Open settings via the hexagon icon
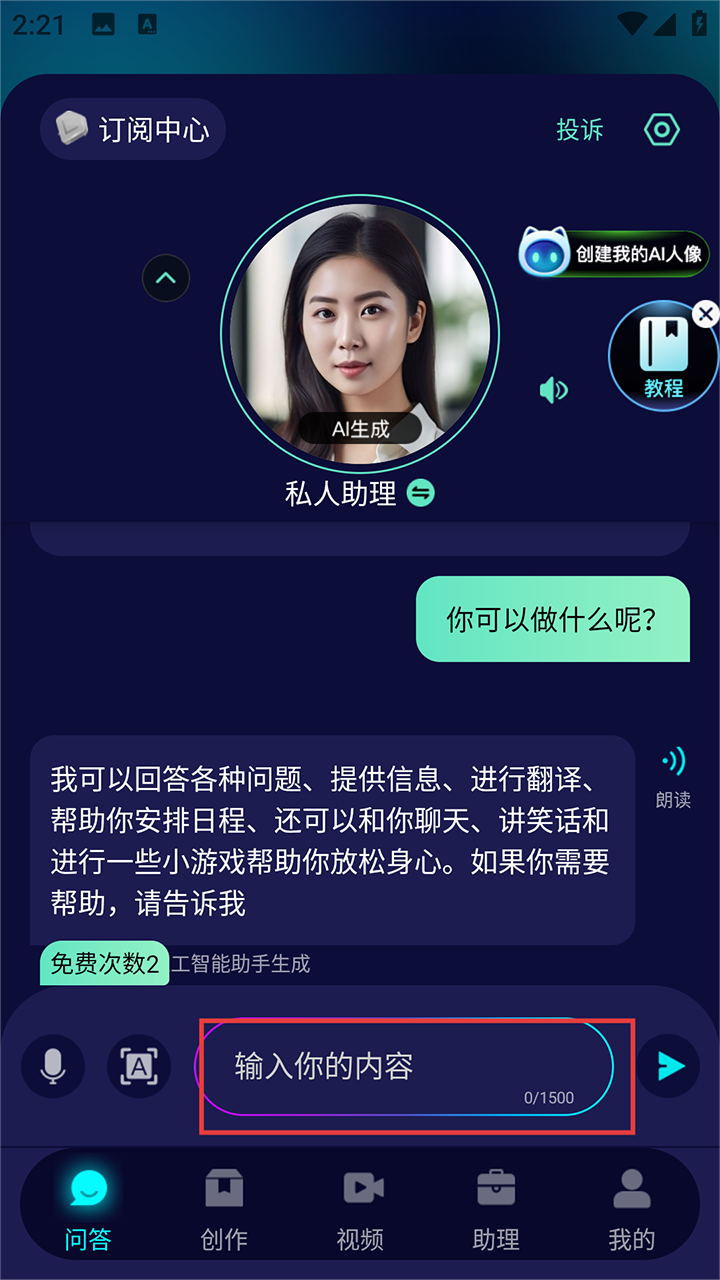Screen dimensions: 720x1280 point(661,130)
